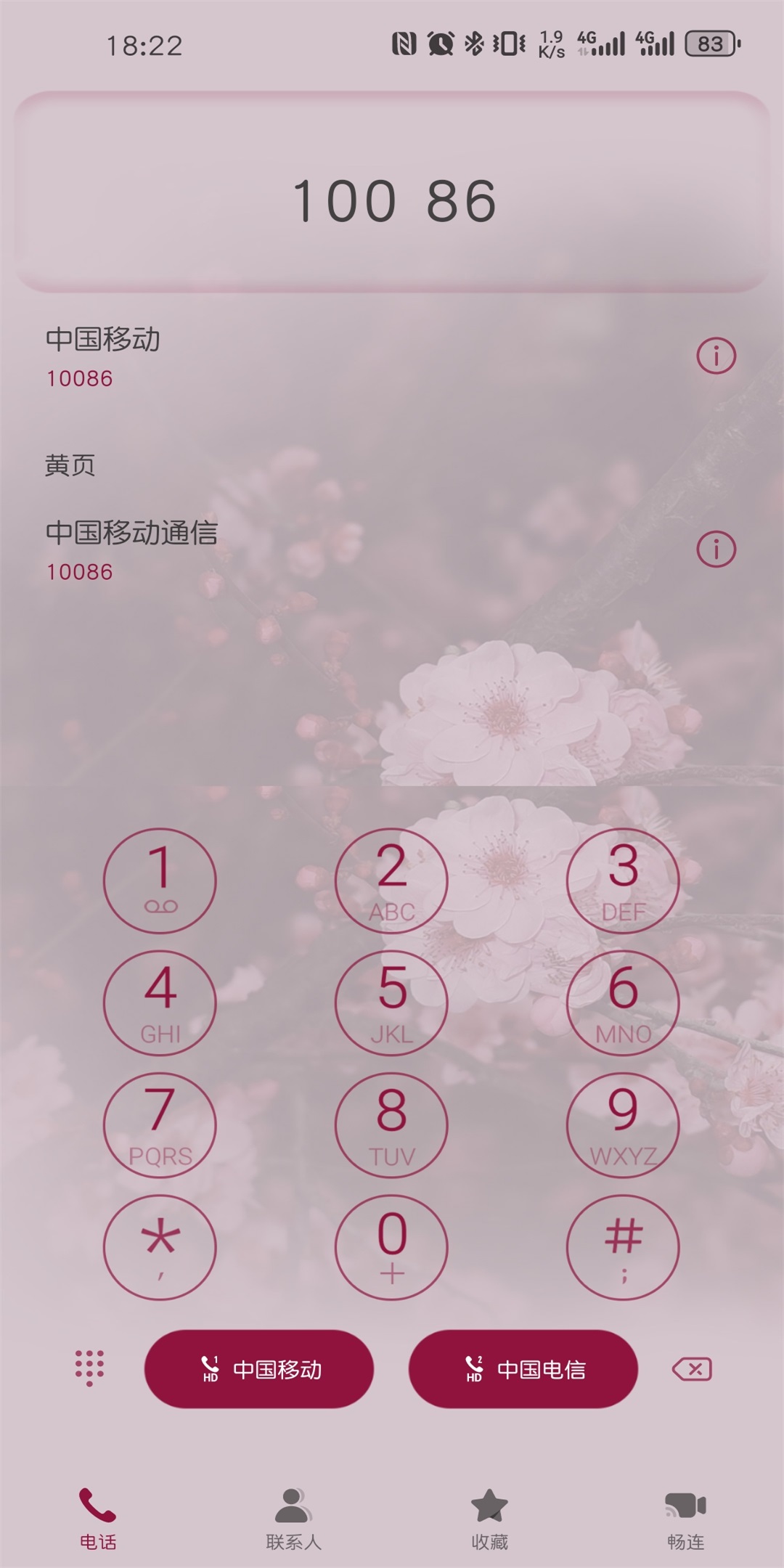Hide the dial pad
This screenshot has width=784, height=1568.
tap(90, 1368)
